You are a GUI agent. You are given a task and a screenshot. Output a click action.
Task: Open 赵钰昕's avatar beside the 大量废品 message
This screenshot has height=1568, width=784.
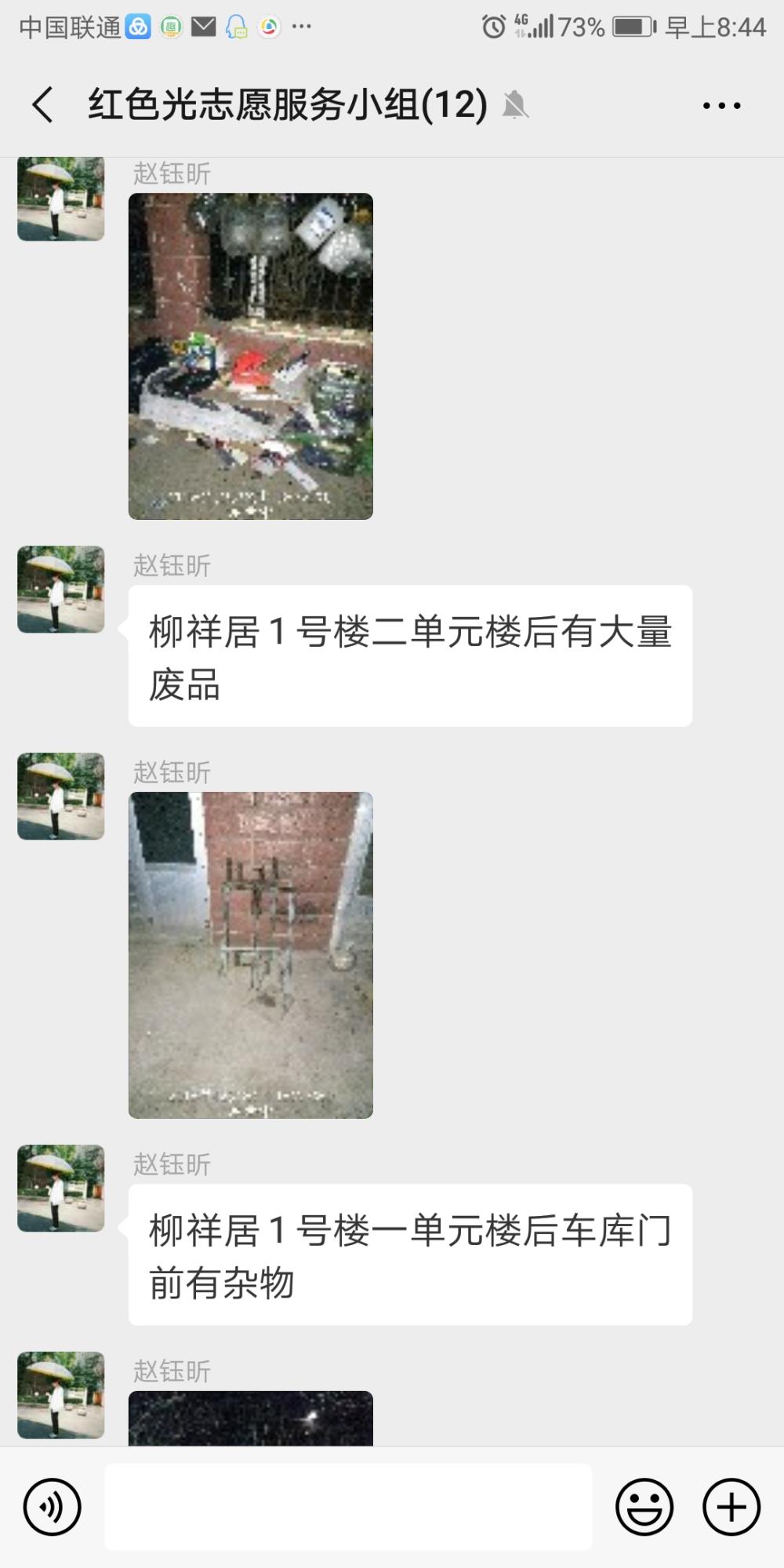point(61,590)
